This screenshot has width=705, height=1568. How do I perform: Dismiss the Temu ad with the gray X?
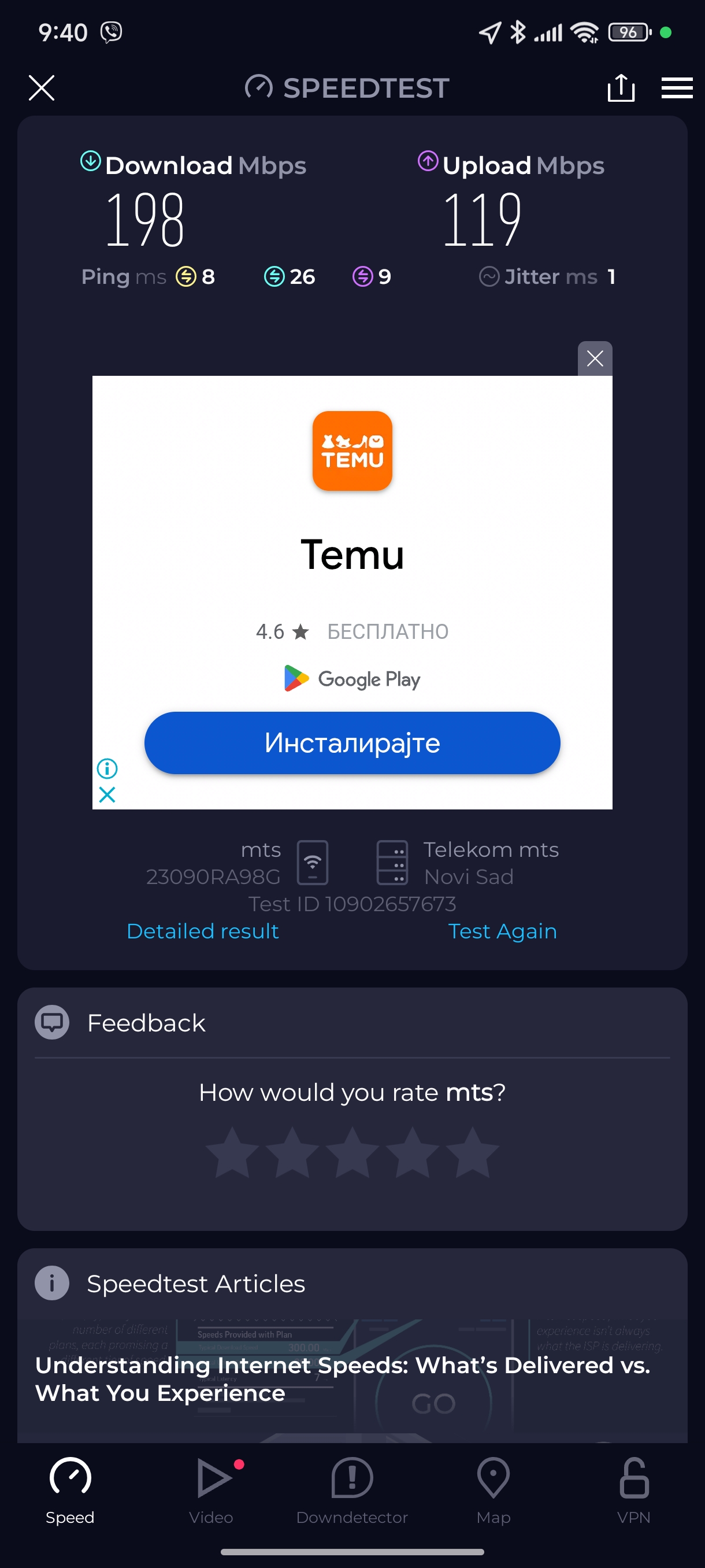pyautogui.click(x=594, y=358)
